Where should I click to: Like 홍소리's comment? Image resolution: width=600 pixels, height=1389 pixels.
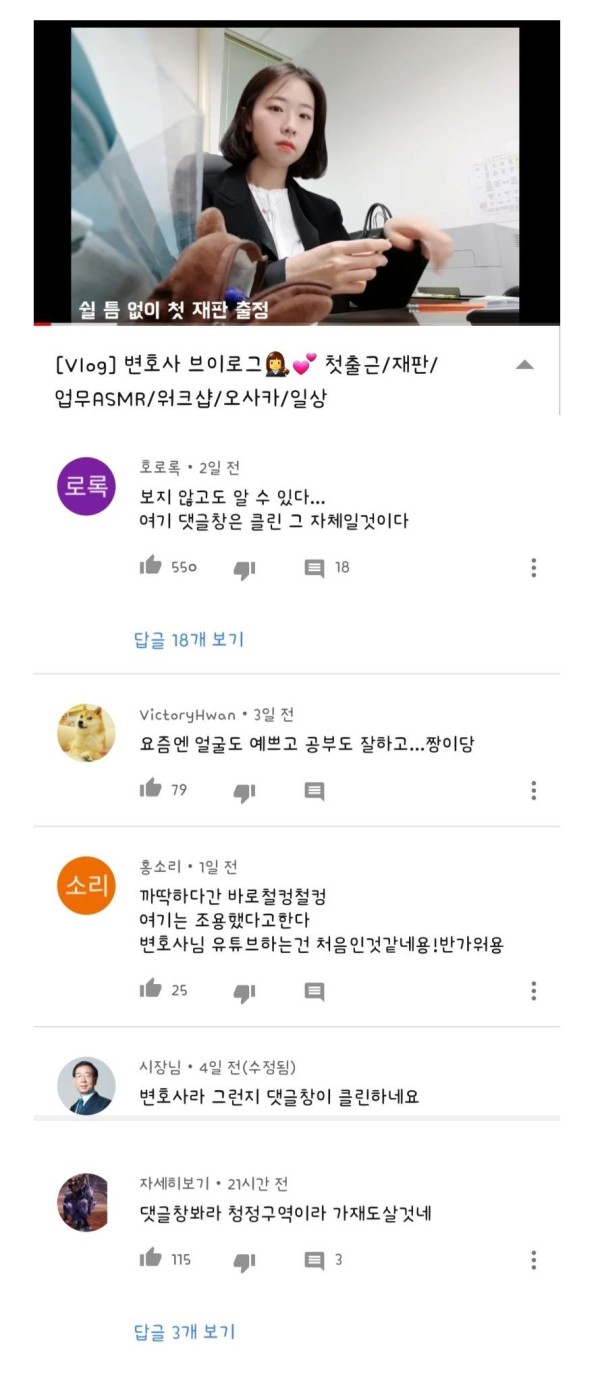click(x=151, y=990)
